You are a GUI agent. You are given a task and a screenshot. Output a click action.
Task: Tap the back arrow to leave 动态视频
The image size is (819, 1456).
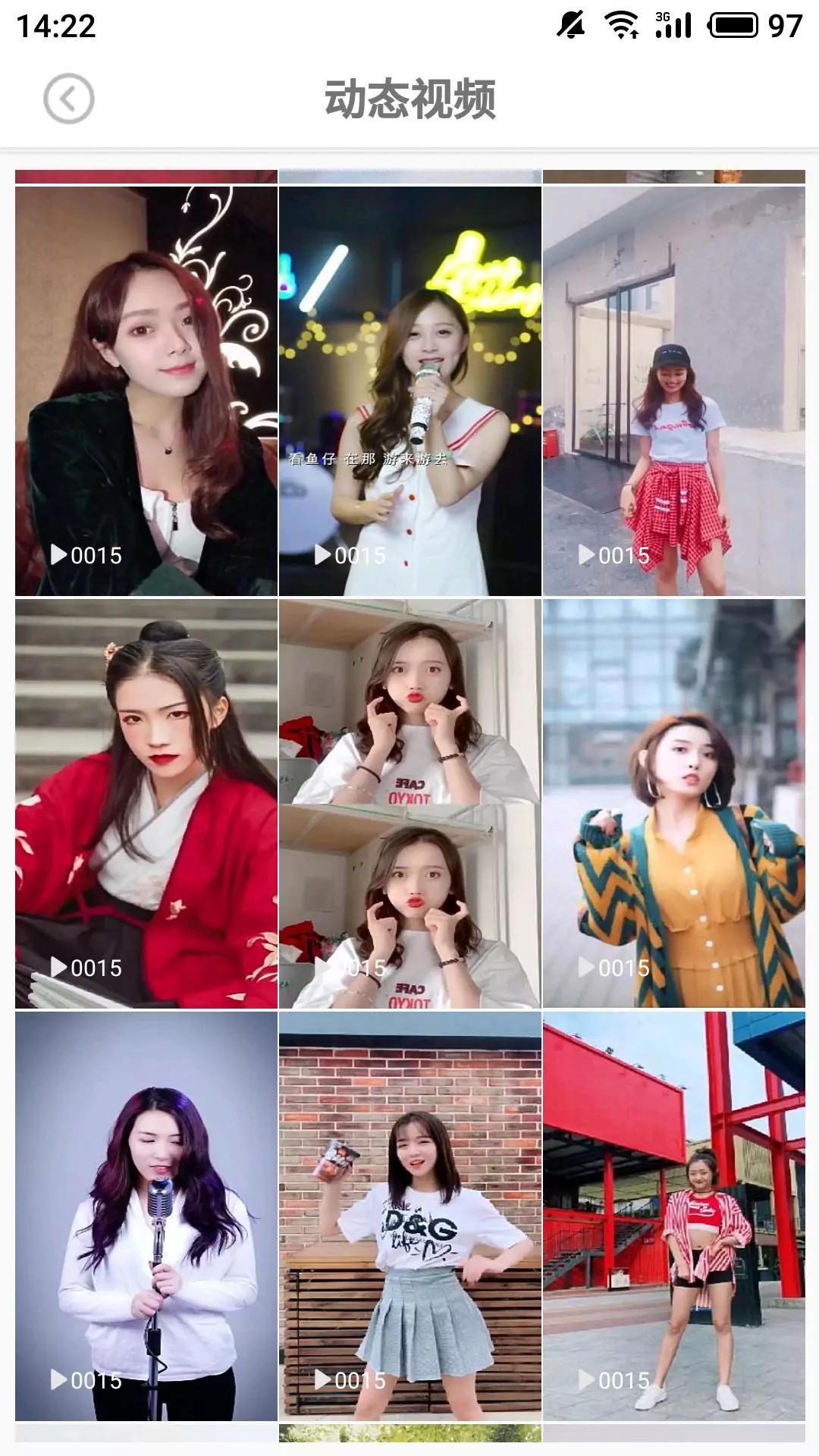point(67,97)
